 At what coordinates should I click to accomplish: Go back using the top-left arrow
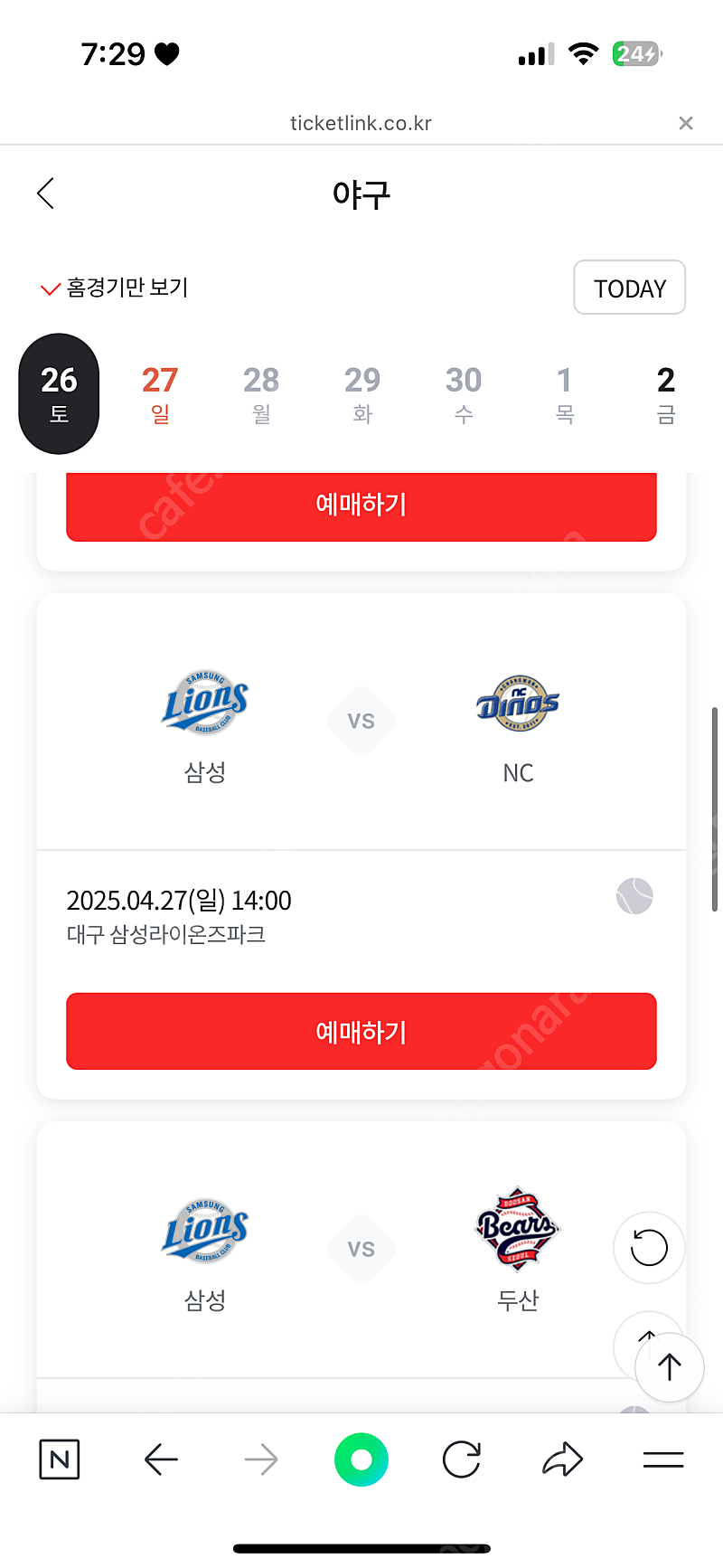(x=46, y=193)
